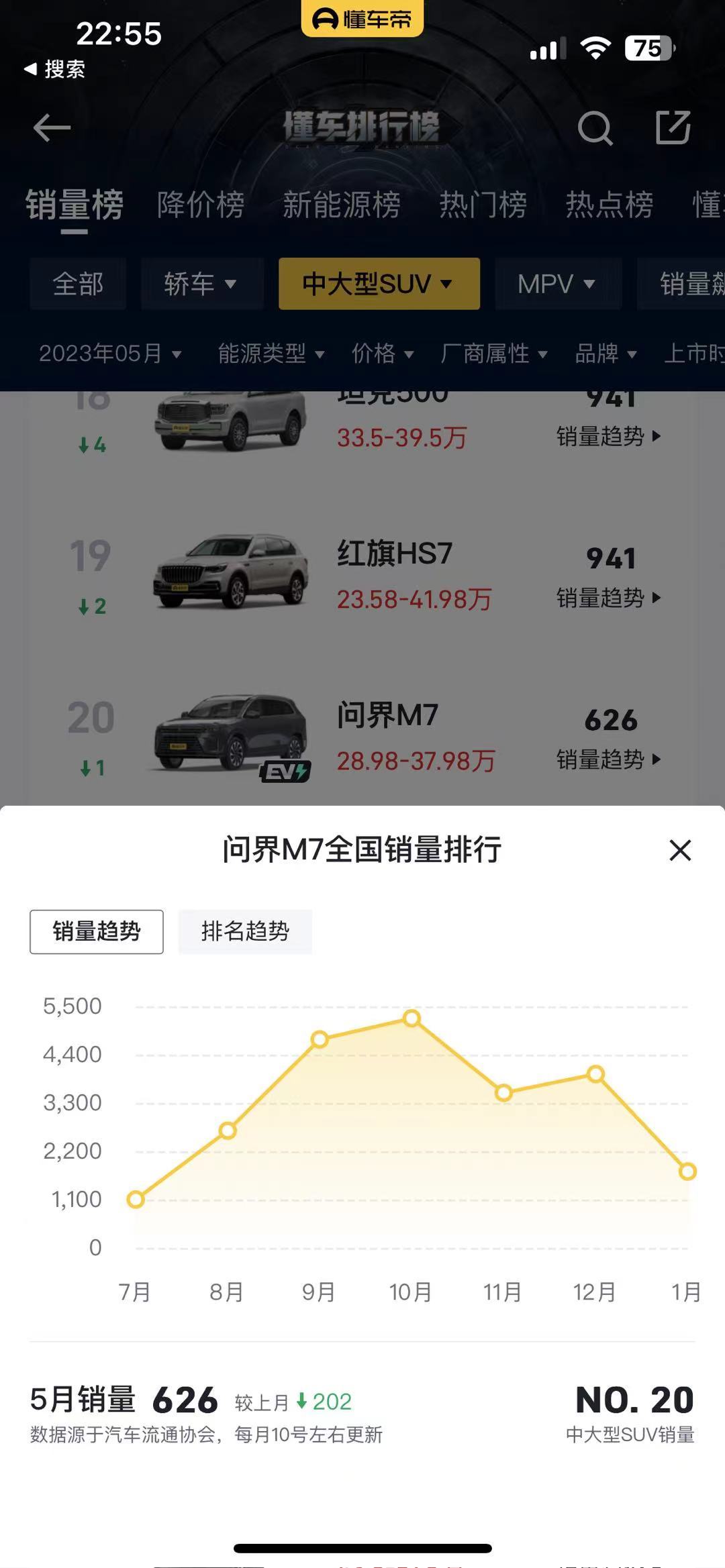Open search in the ranking header
Screen dimensions: 725x1568
click(x=595, y=127)
